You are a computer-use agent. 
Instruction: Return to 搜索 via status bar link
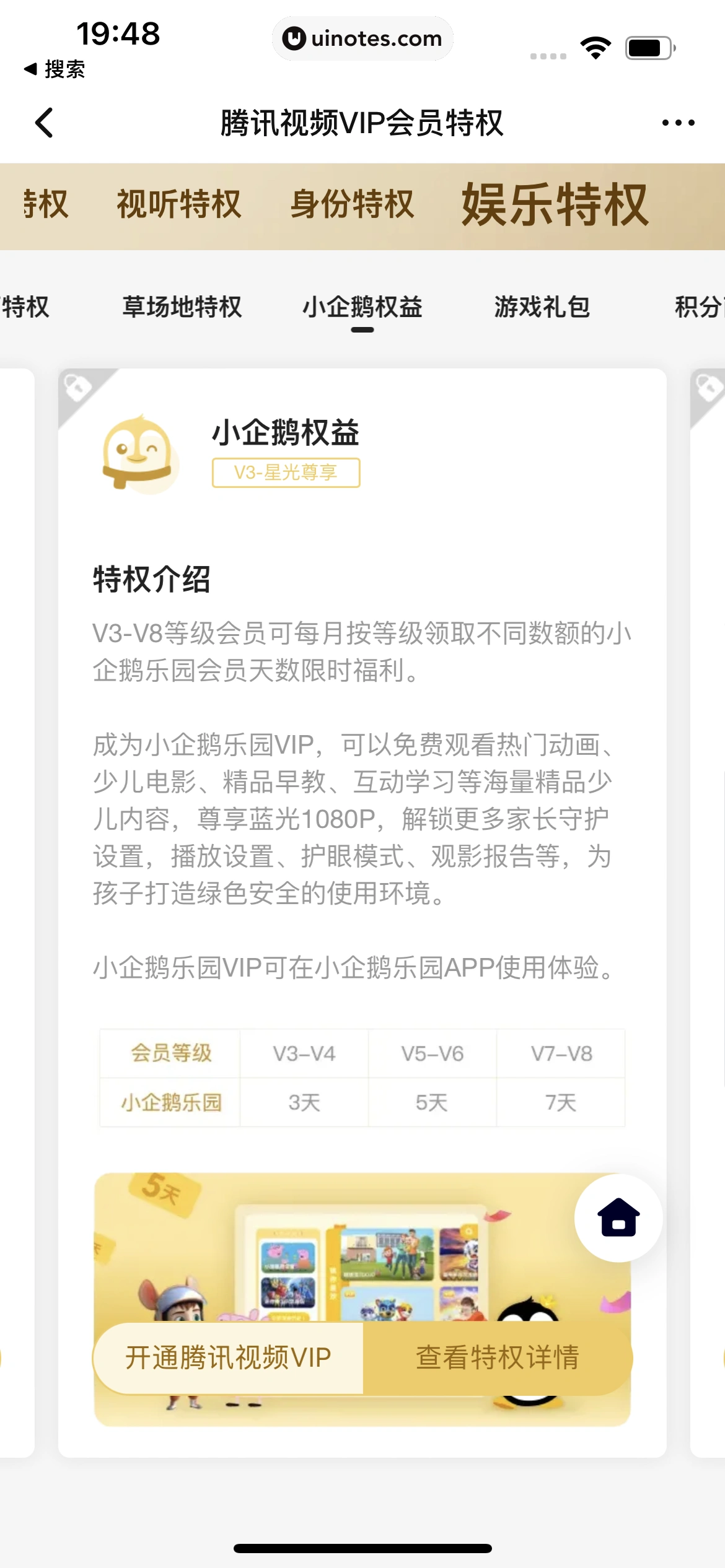point(55,69)
